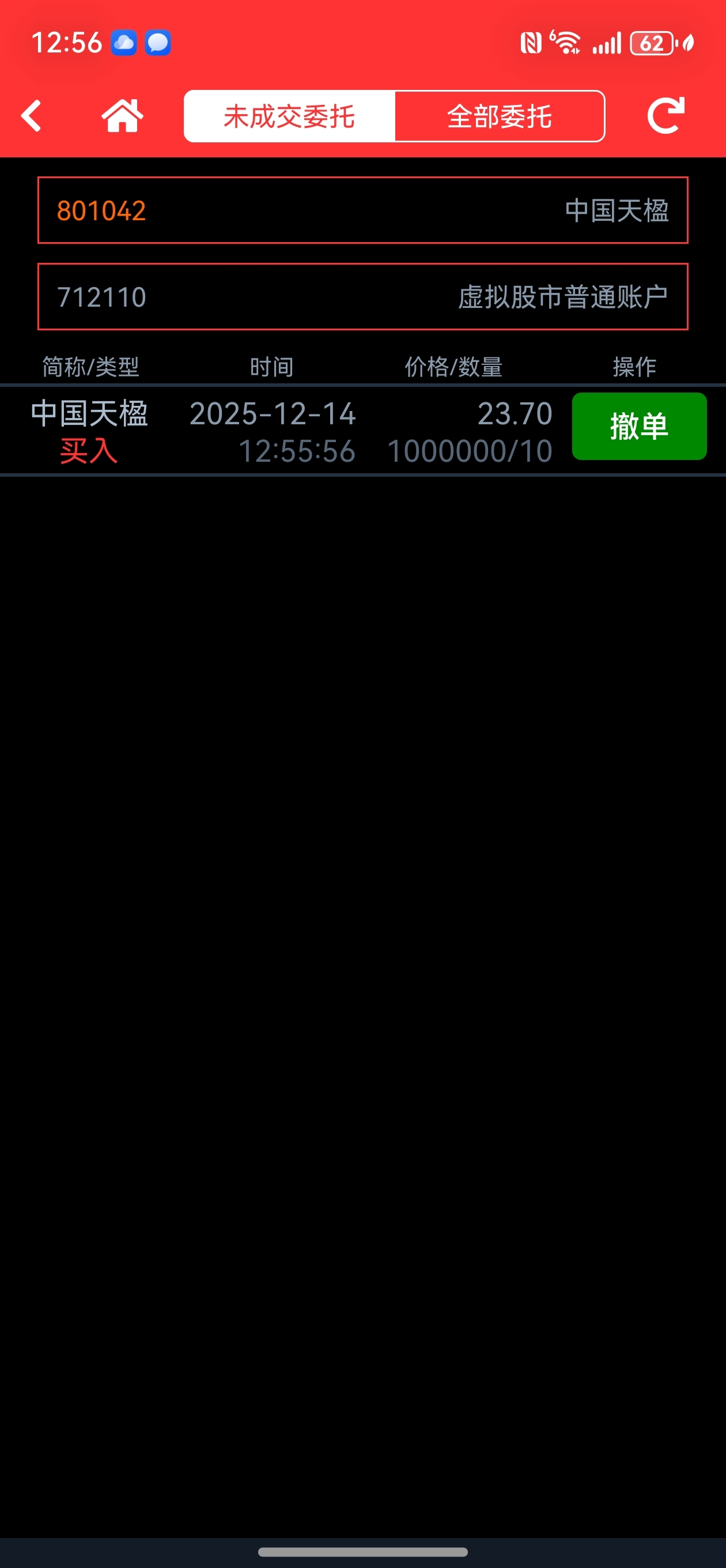Tap the 801042 中国天楹 stock field

362,210
